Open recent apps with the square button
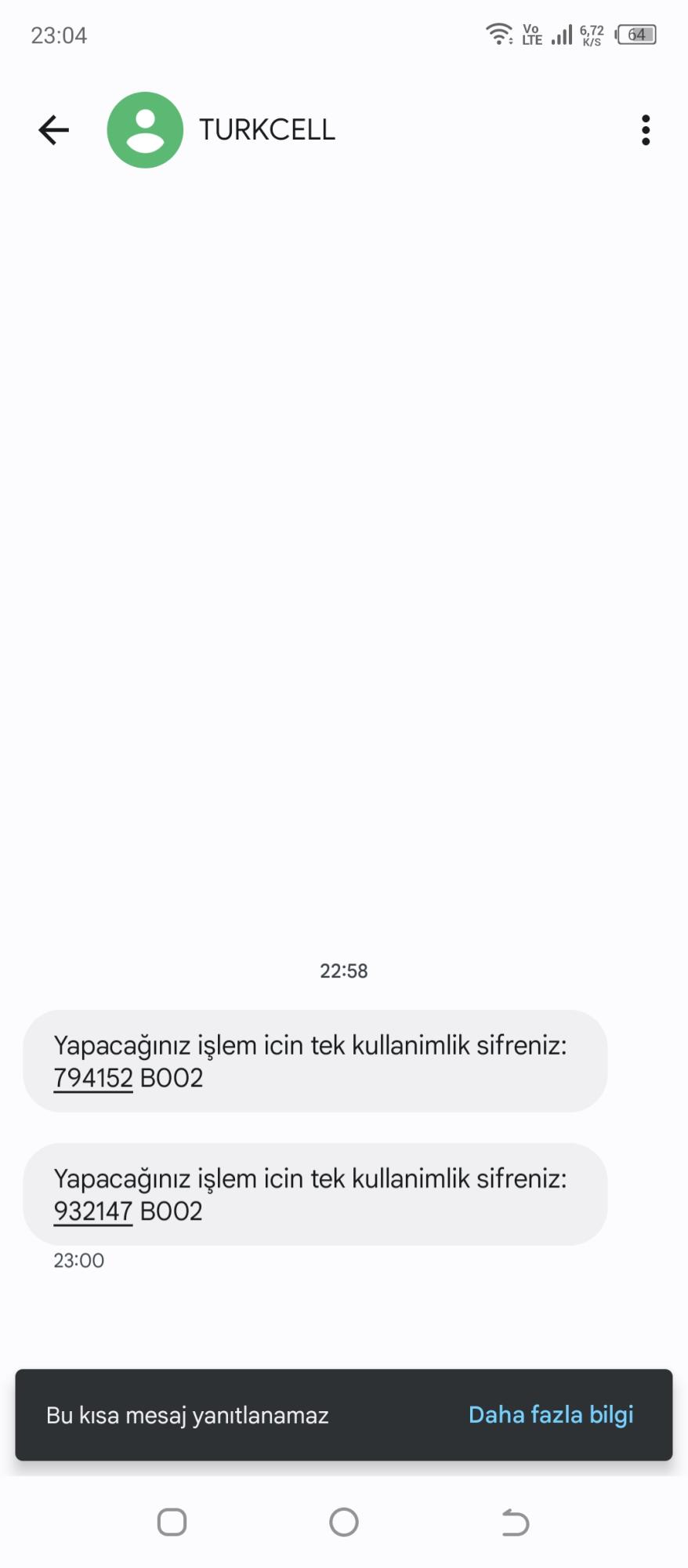Image resolution: width=688 pixels, height=1568 pixels. click(172, 1522)
